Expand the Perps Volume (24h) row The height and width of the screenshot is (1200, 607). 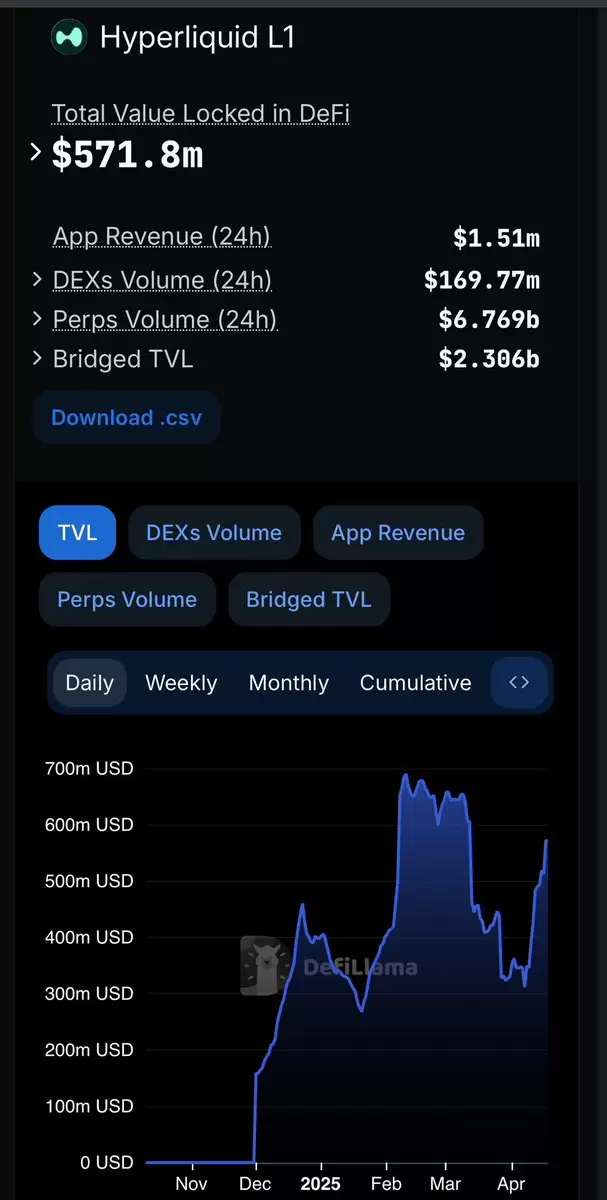point(37,320)
